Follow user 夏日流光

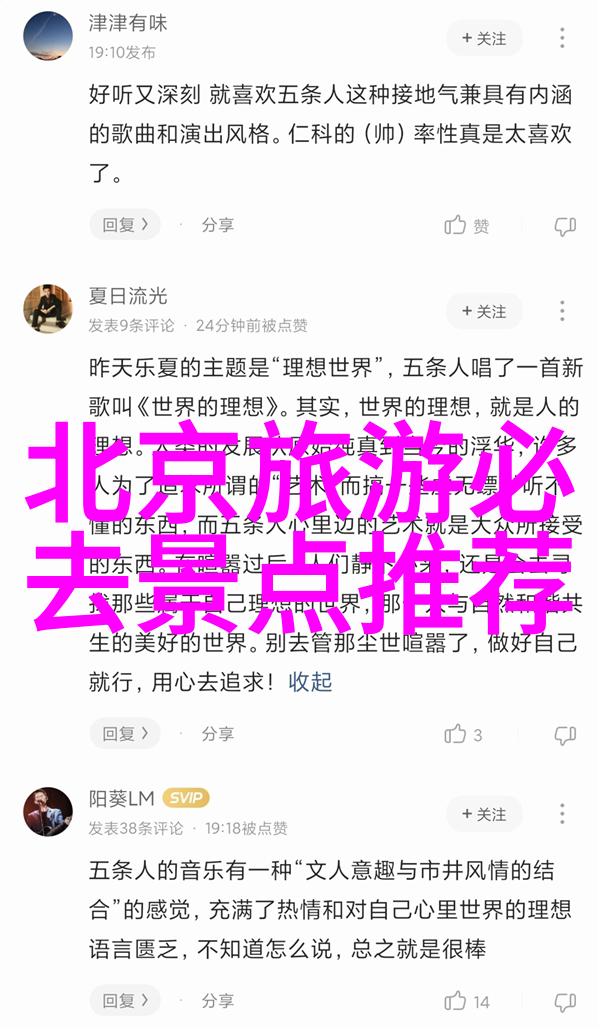click(x=484, y=312)
